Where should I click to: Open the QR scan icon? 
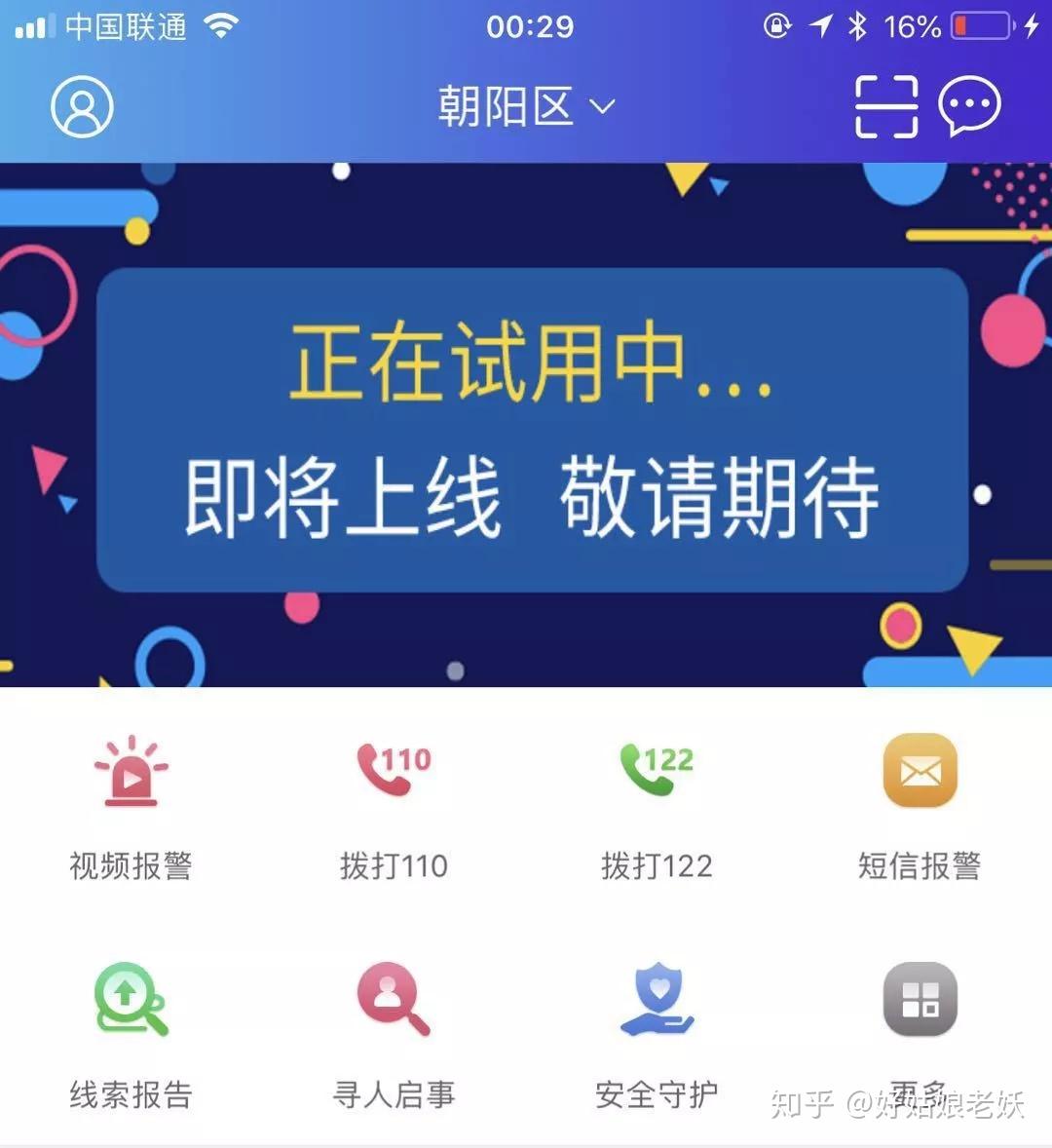pyautogui.click(x=885, y=106)
